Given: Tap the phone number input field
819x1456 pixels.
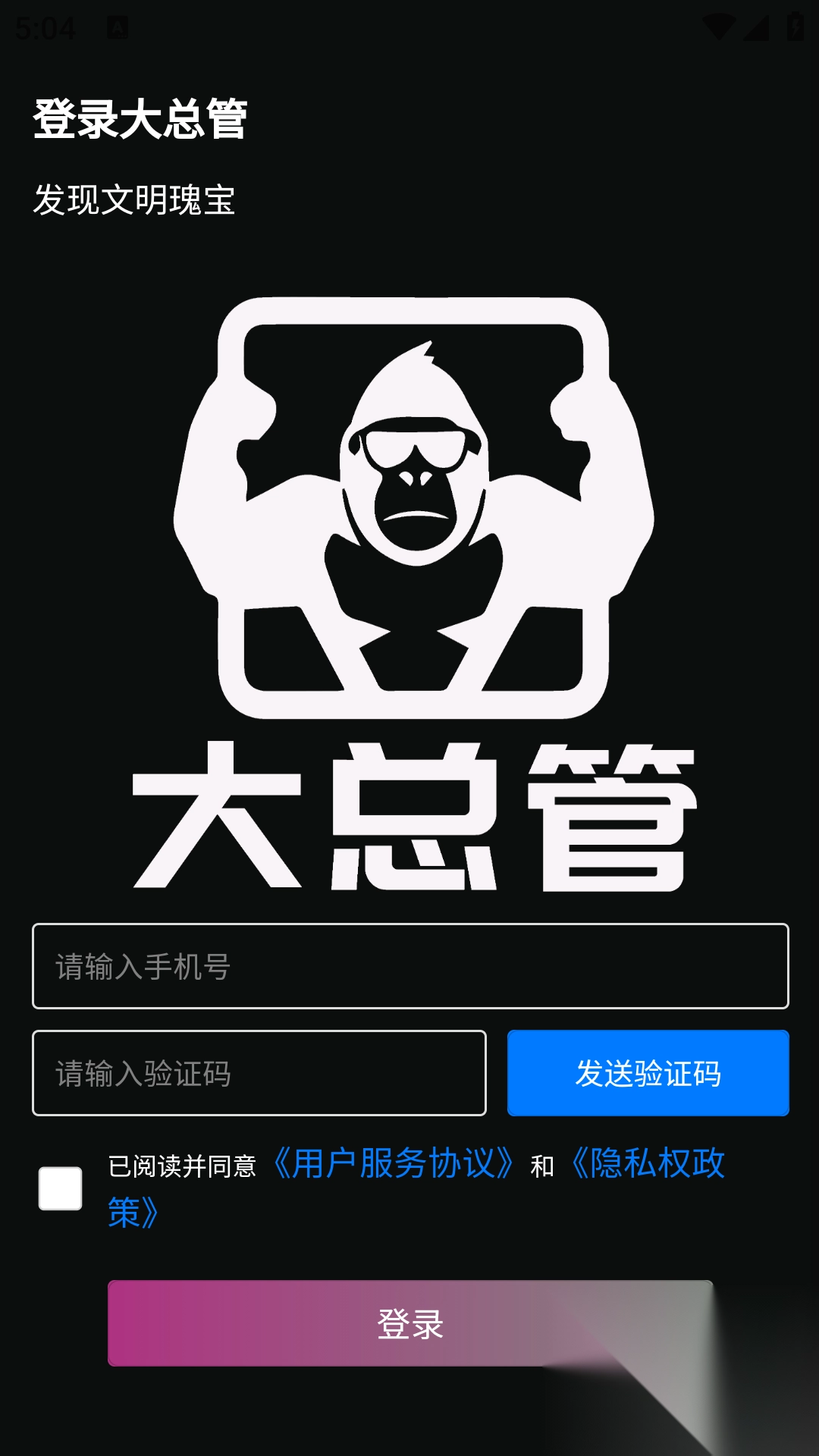Looking at the screenshot, I should [409, 966].
